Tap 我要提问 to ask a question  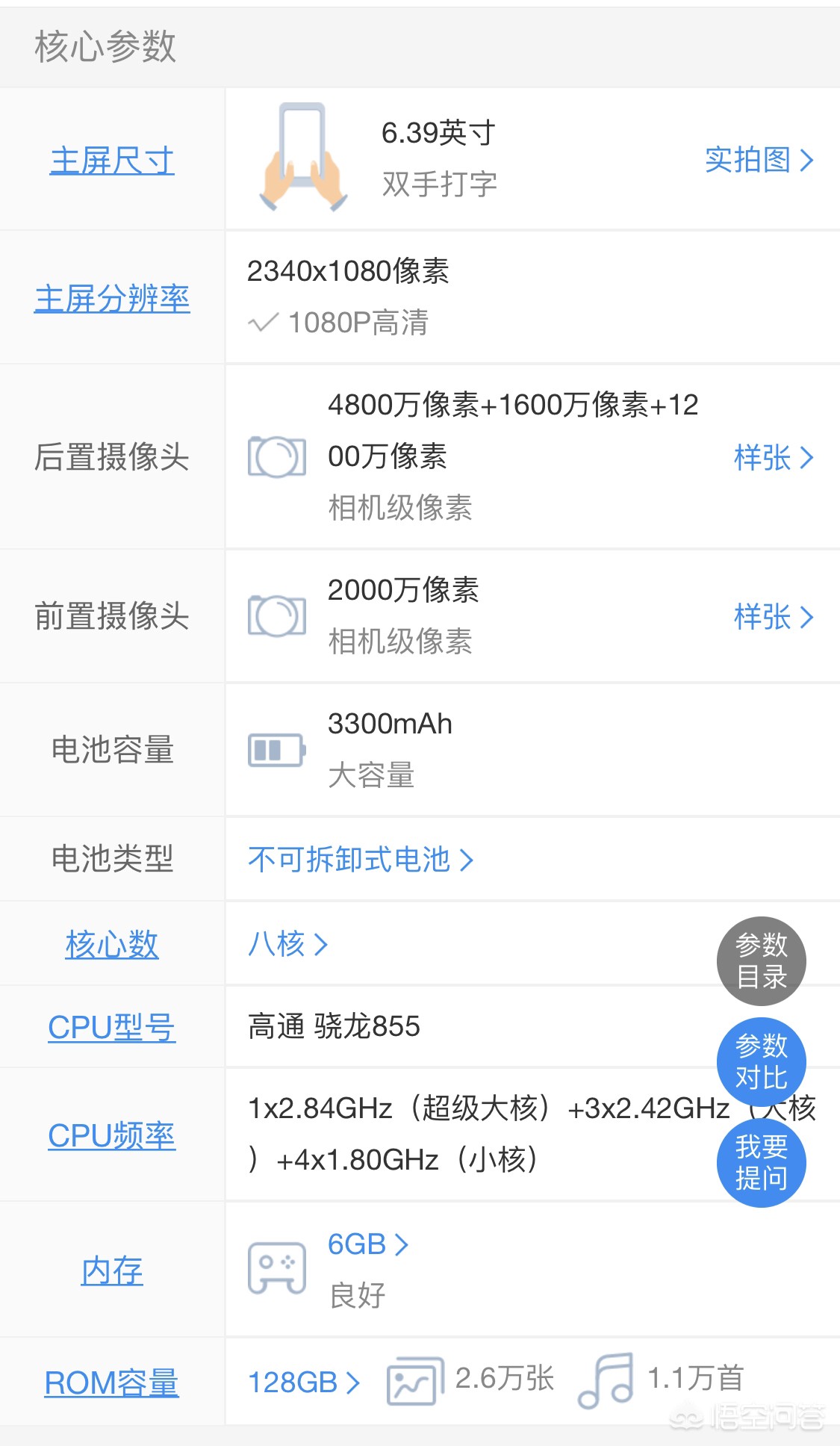761,1162
